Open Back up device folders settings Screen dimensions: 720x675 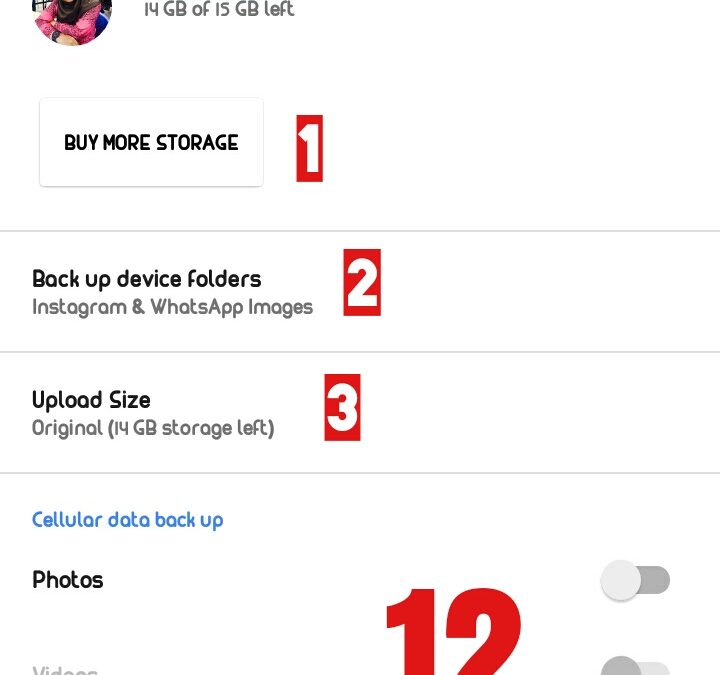click(x=172, y=291)
